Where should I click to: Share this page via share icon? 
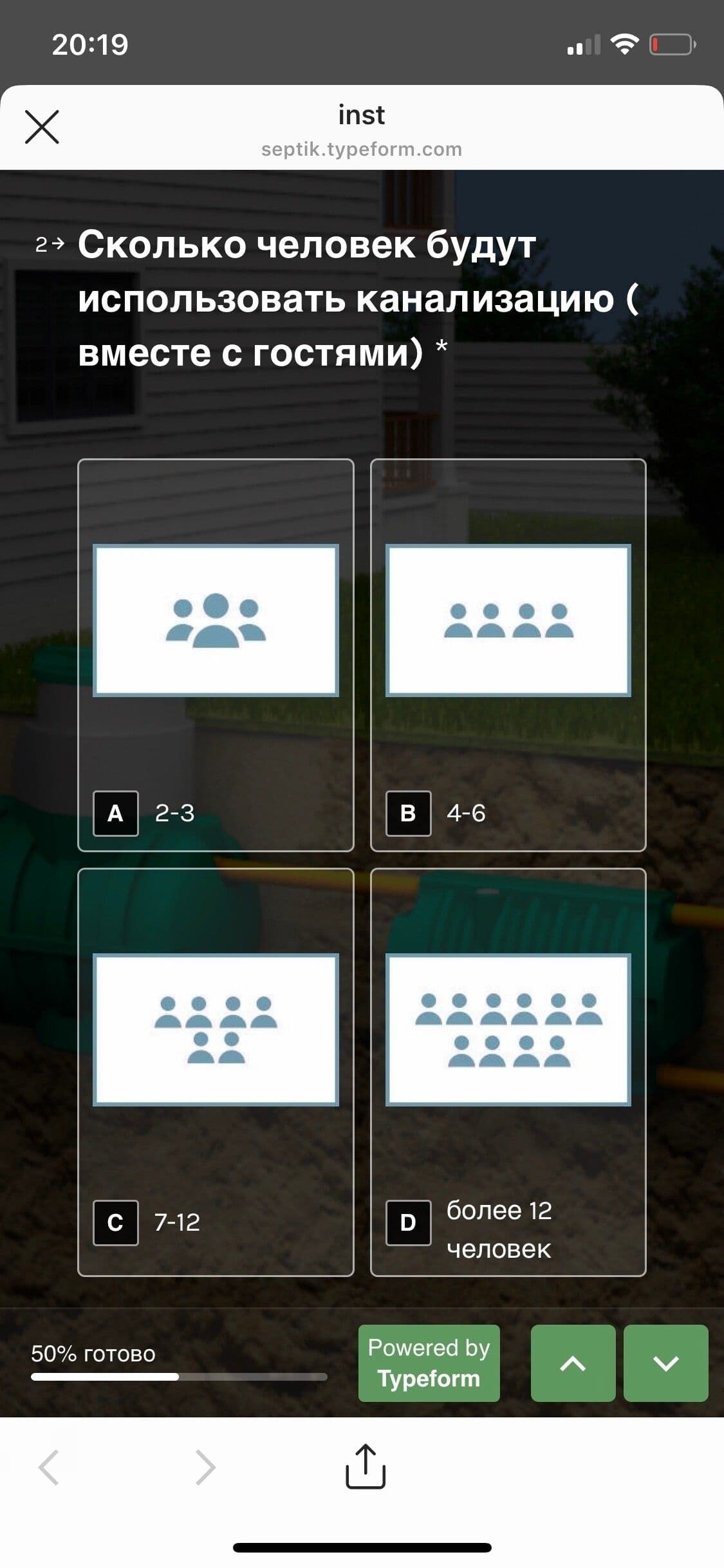pyautogui.click(x=365, y=1467)
